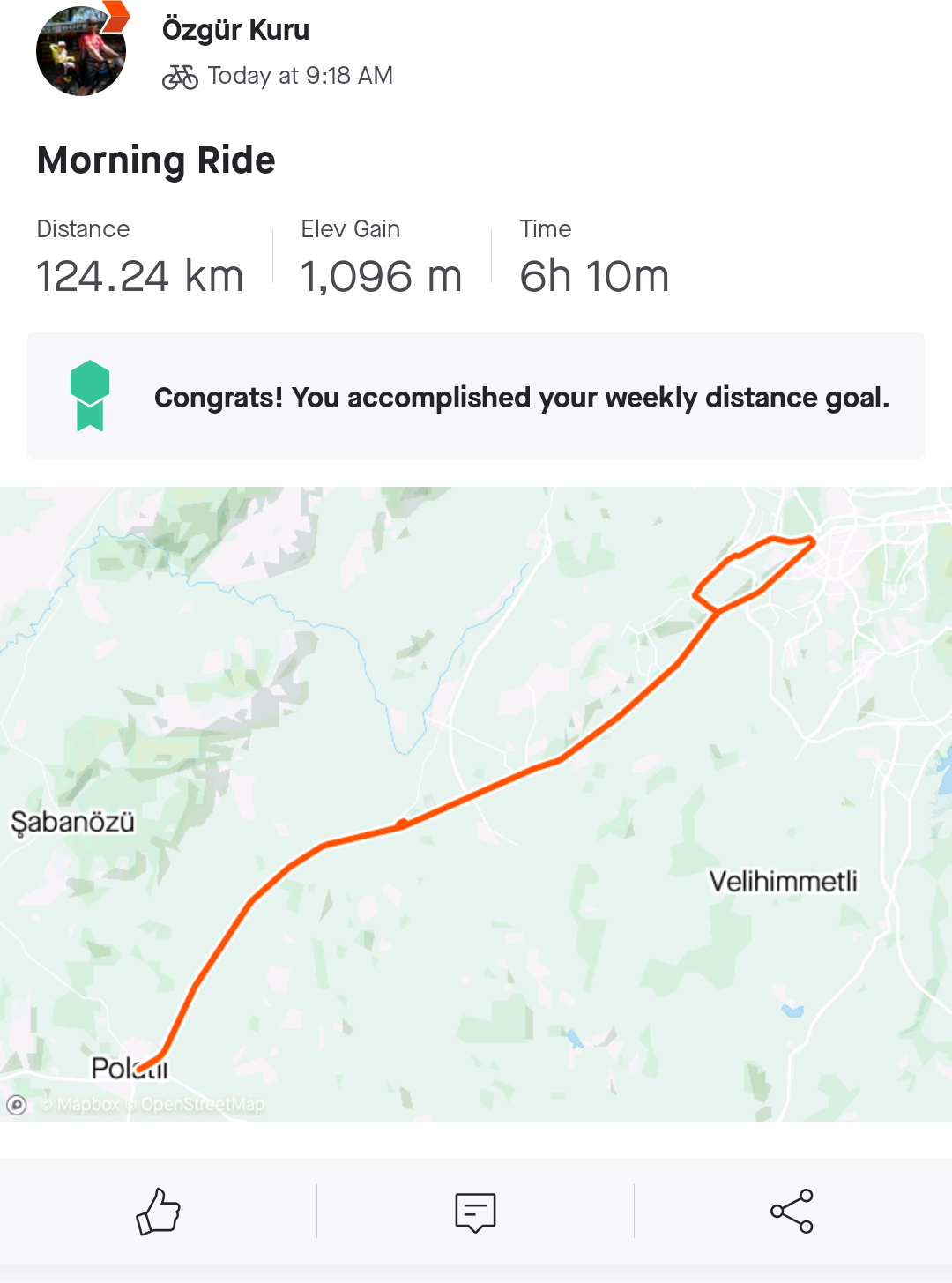Open the weekly distance goal banner

(476, 396)
